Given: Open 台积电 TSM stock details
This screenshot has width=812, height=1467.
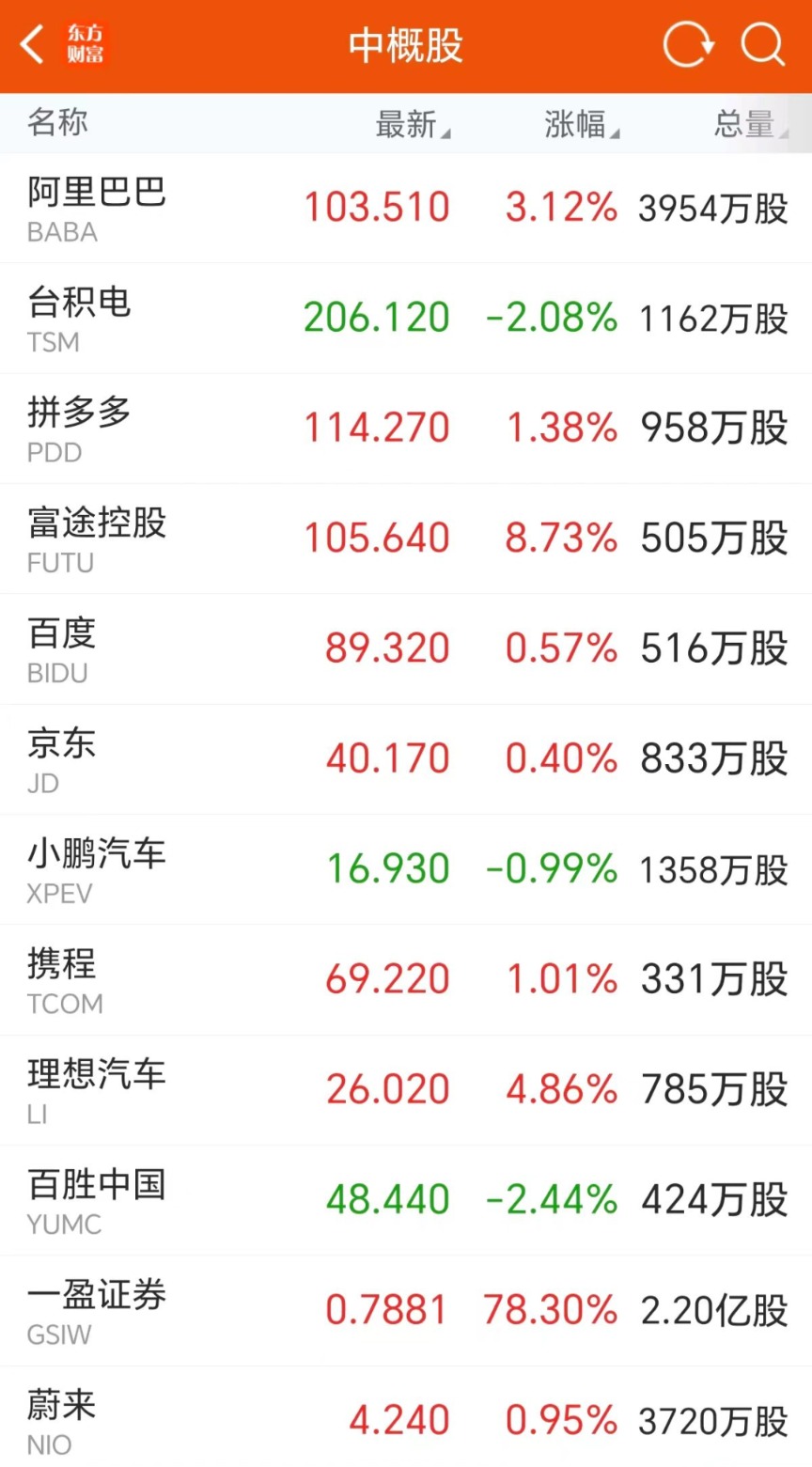Looking at the screenshot, I should pyautogui.click(x=406, y=318).
